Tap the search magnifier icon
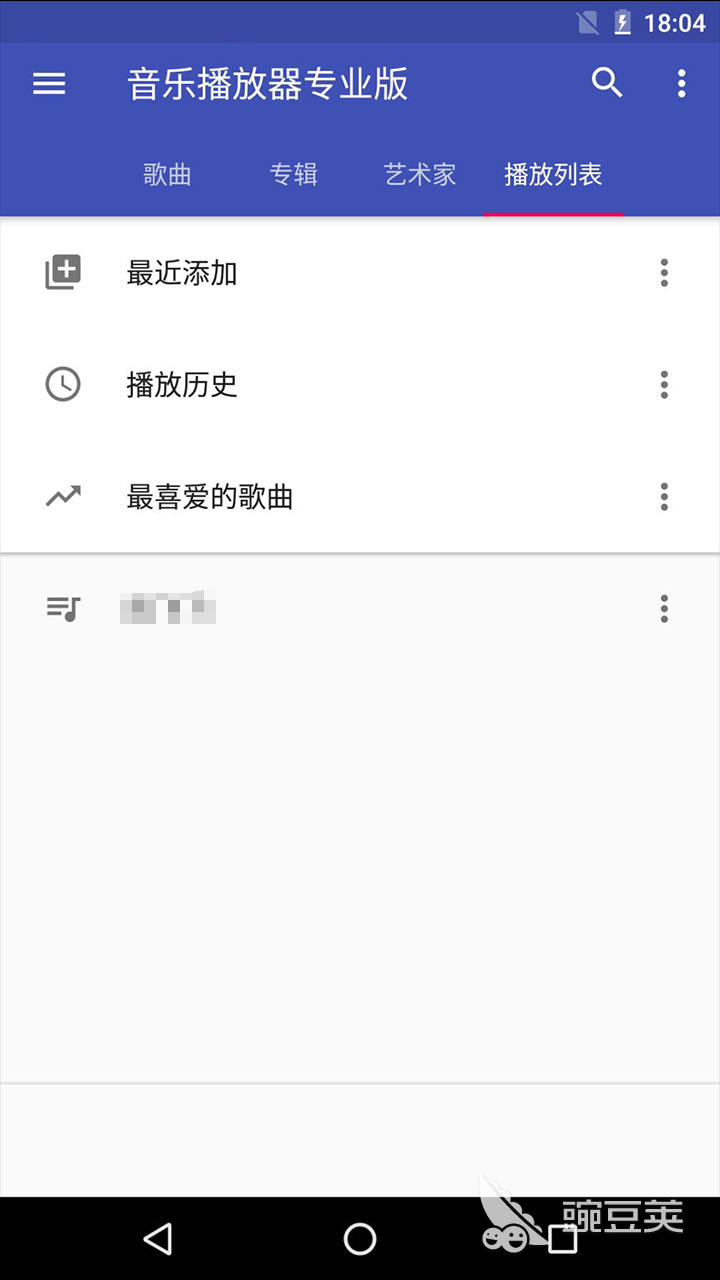Image resolution: width=720 pixels, height=1280 pixels. pos(607,83)
